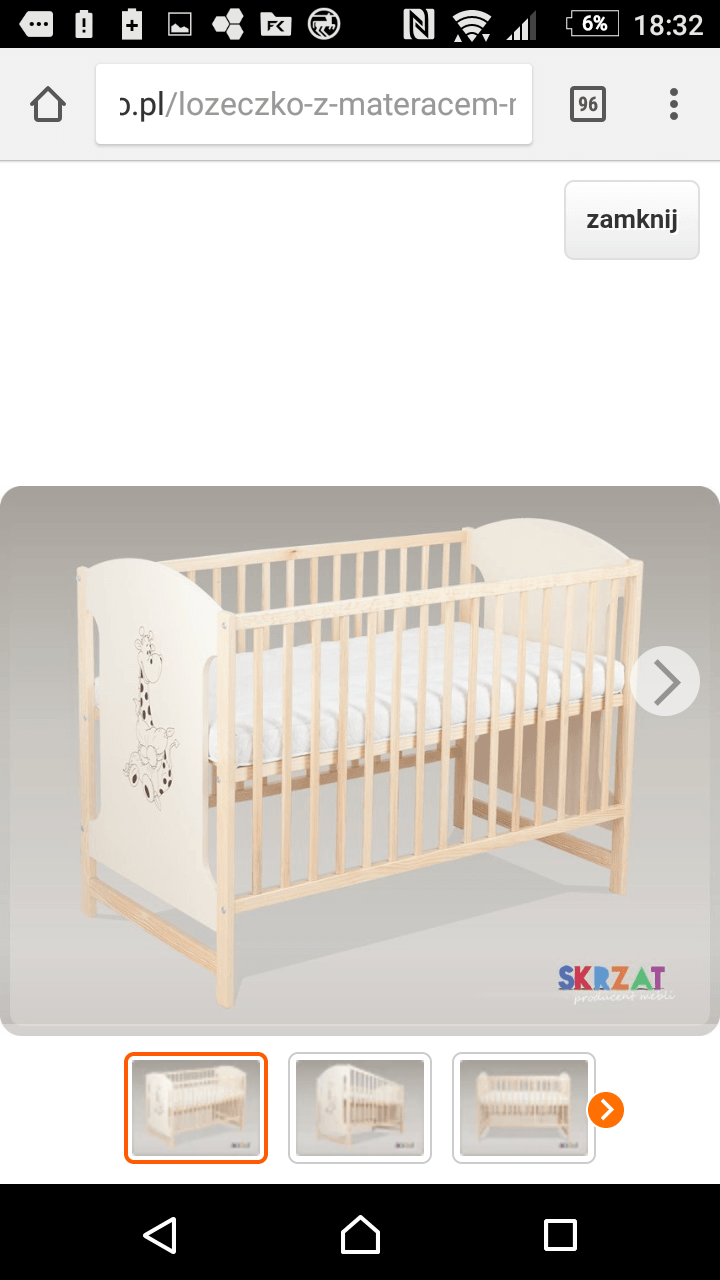Image resolution: width=720 pixels, height=1280 pixels.
Task: Open recent apps from the navigation bar
Action: (560, 1234)
